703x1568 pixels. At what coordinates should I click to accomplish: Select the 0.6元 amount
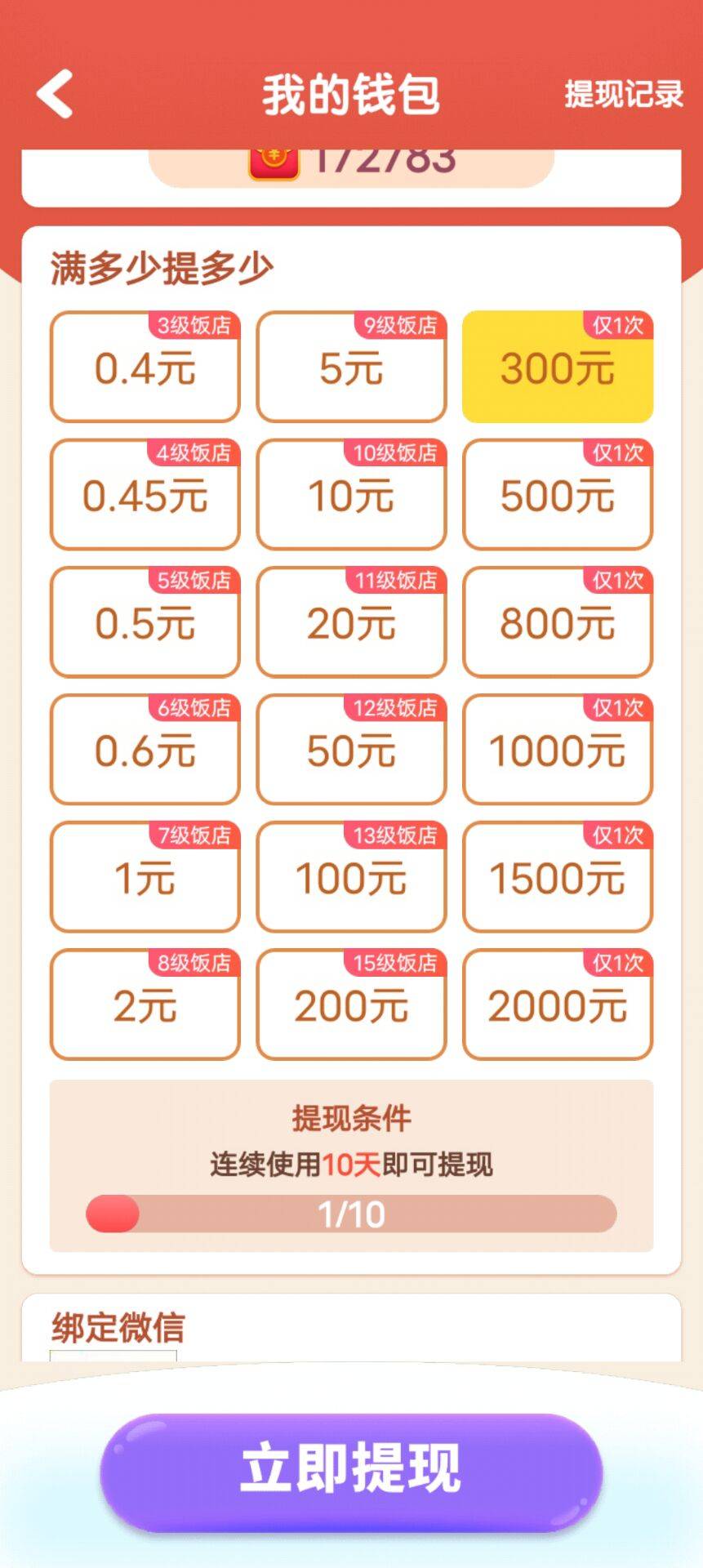click(x=145, y=749)
